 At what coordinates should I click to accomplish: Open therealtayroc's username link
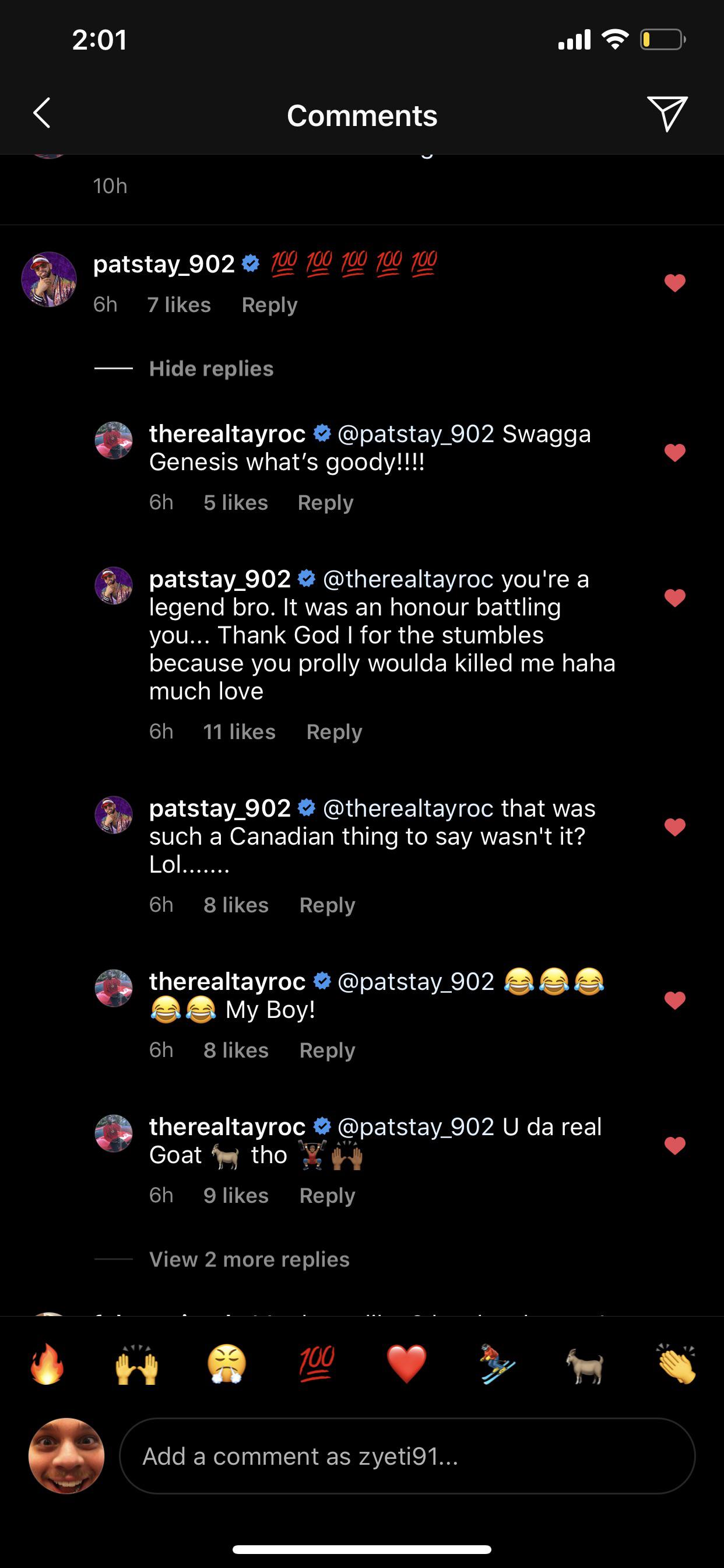click(227, 433)
